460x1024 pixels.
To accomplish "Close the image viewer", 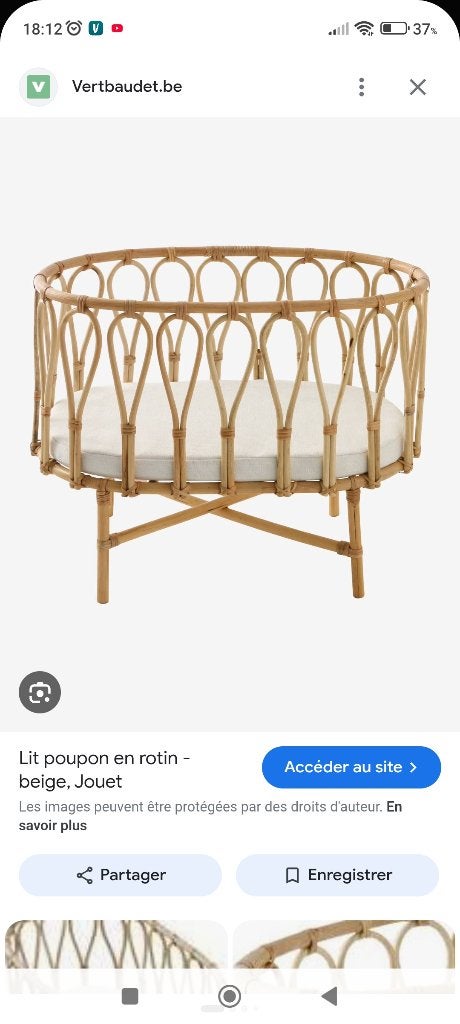I will tap(418, 87).
